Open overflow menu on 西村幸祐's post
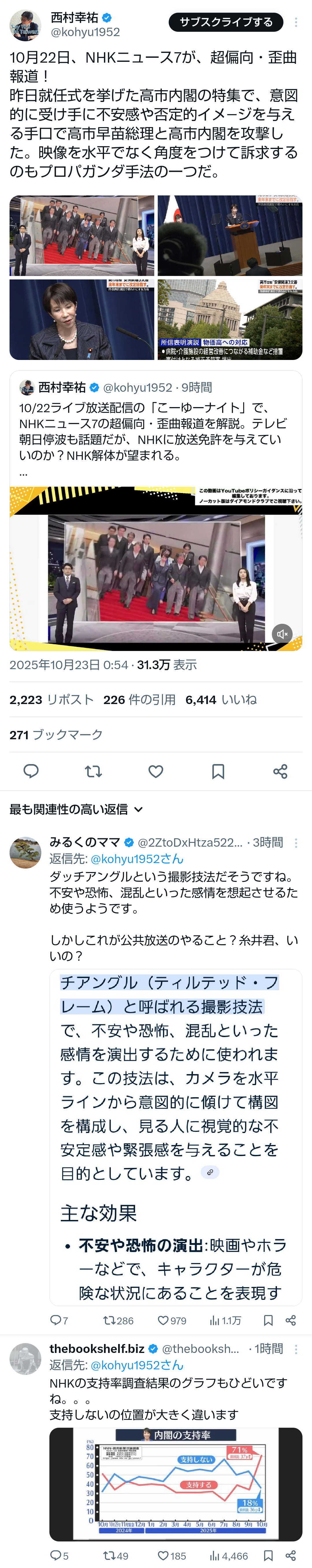This screenshot has height=1568, width=312. click(x=296, y=23)
